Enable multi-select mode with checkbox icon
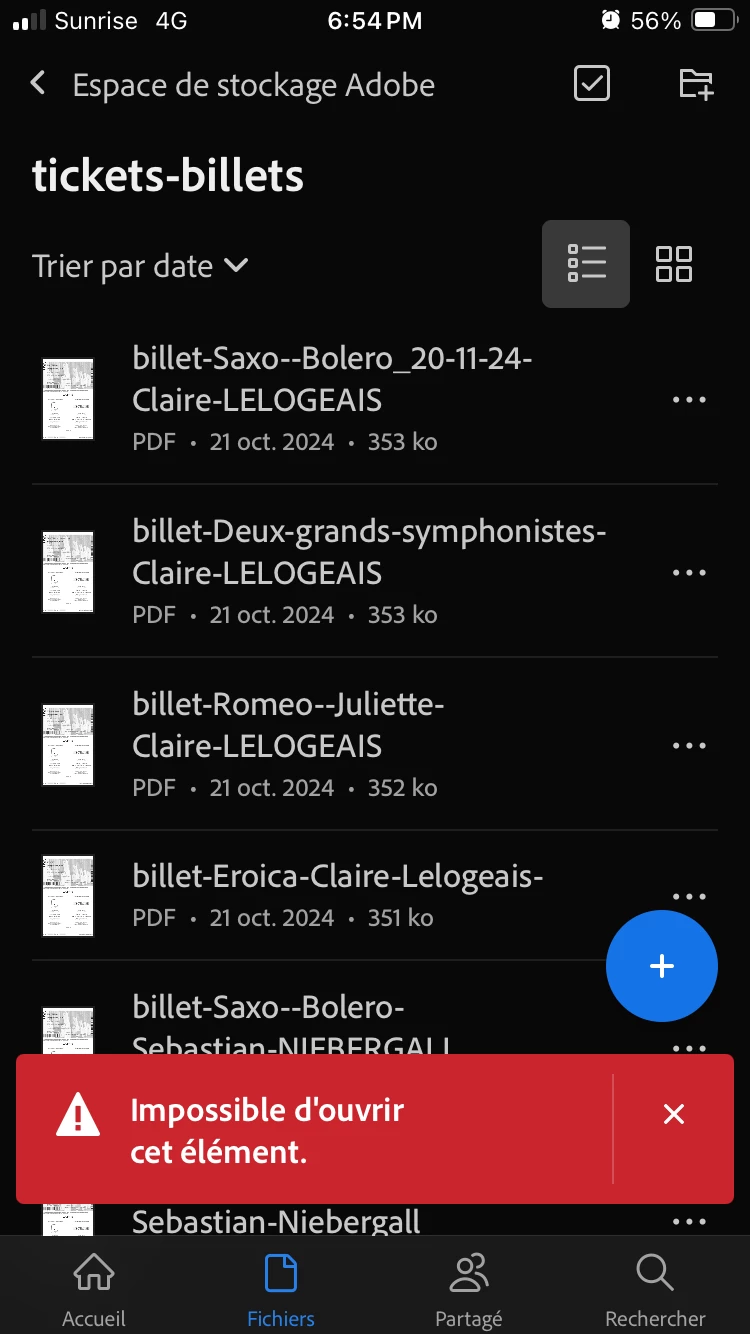750x1334 pixels. pos(592,84)
